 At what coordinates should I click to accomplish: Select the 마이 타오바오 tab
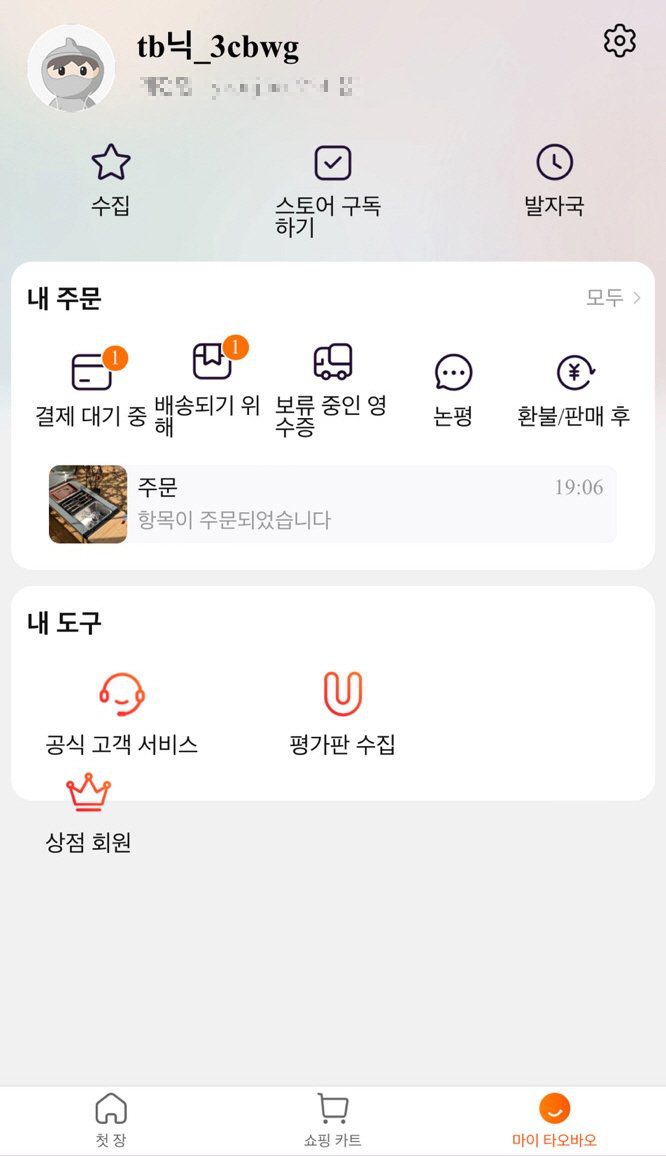(x=554, y=1120)
